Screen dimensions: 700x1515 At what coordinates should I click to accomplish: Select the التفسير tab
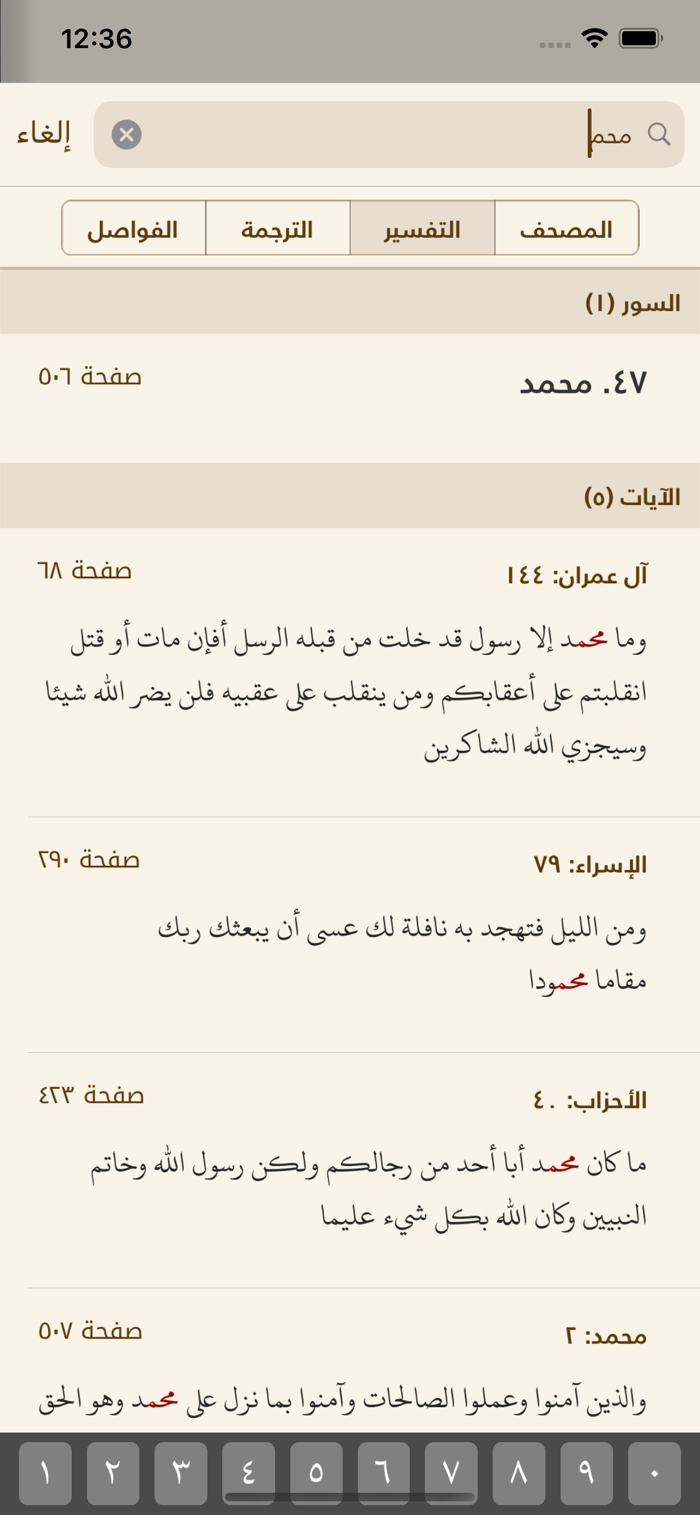(x=422, y=229)
